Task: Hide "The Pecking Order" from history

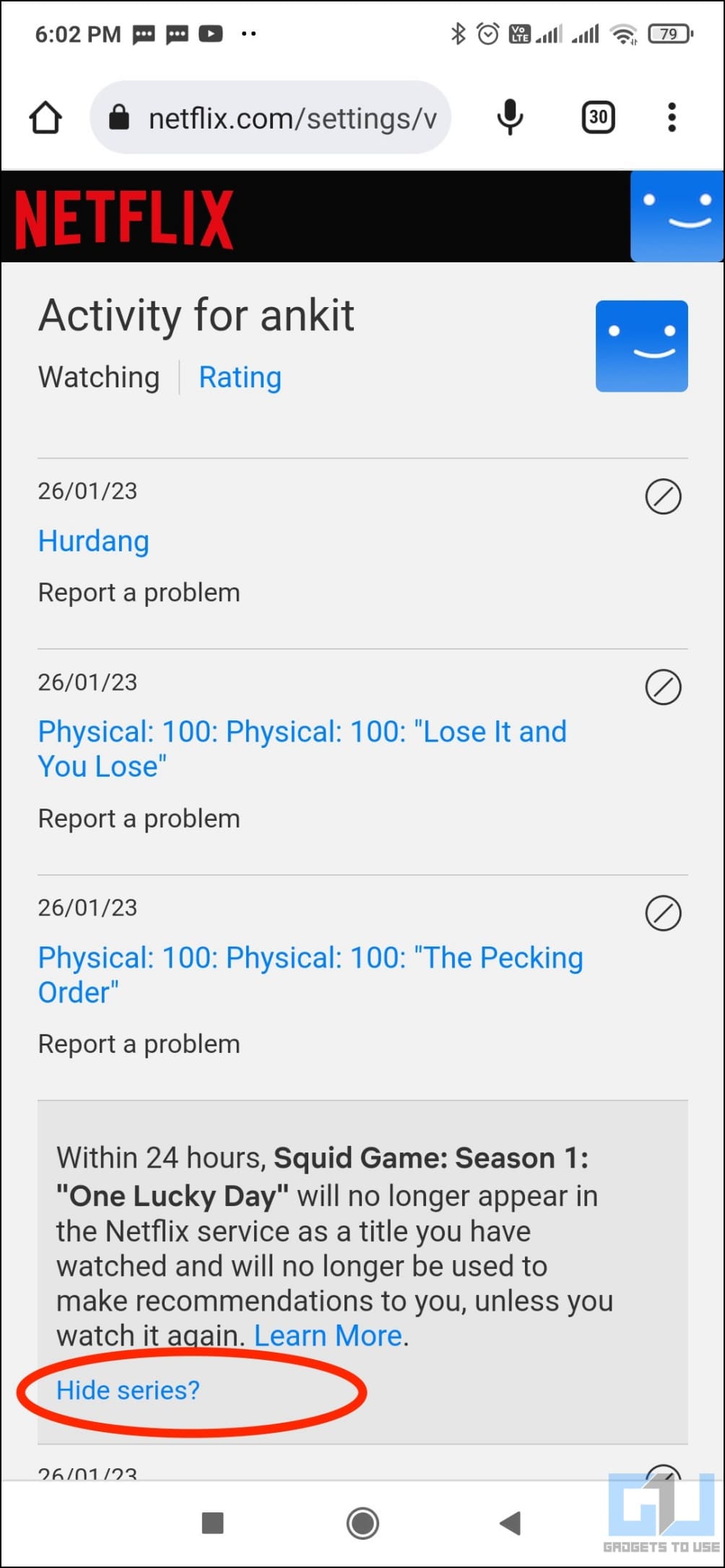Action: click(663, 913)
